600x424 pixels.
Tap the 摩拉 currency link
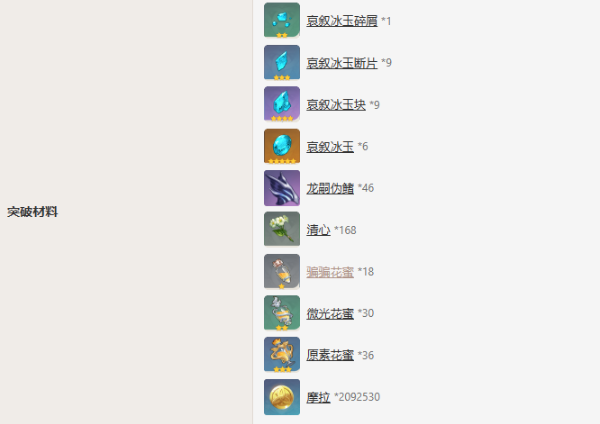point(318,397)
